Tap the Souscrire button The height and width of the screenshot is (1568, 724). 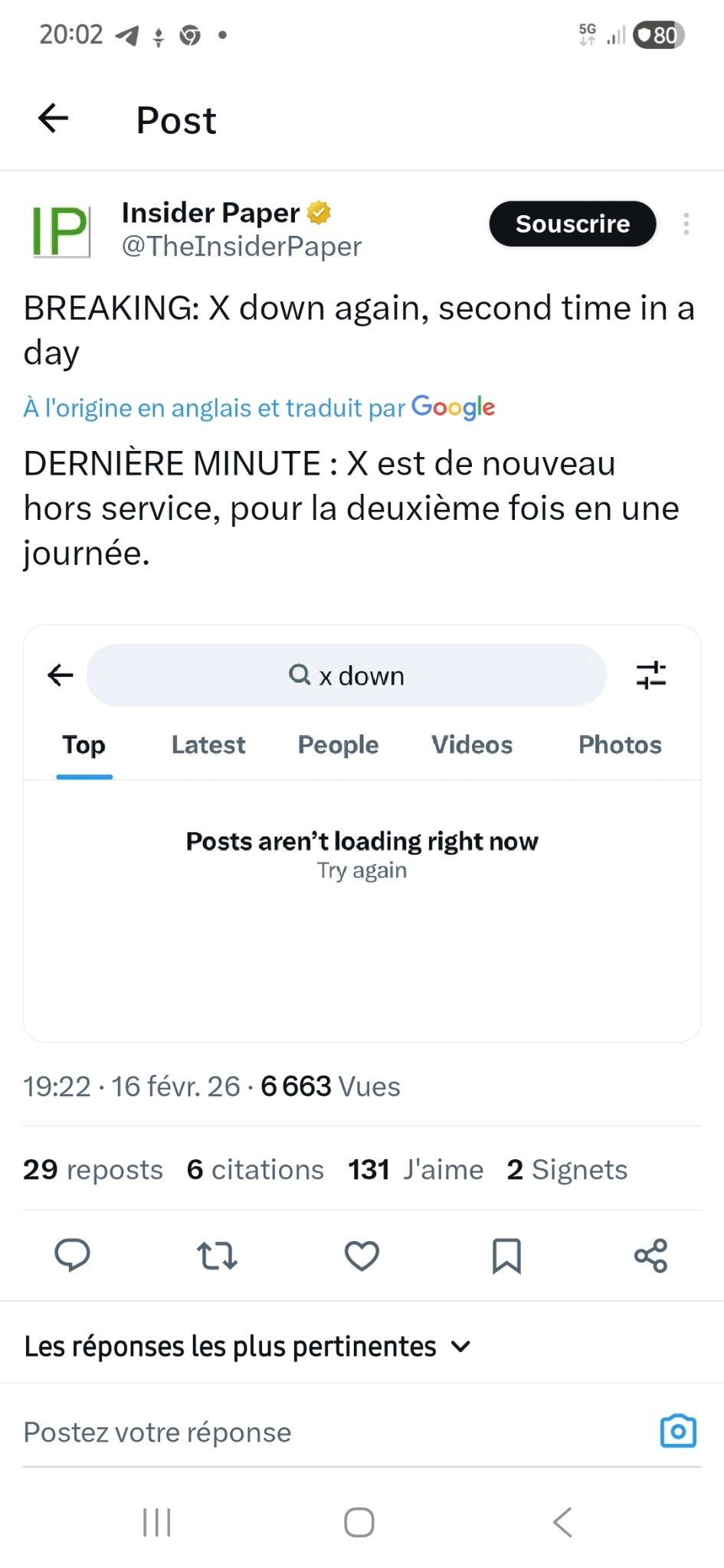click(x=572, y=224)
